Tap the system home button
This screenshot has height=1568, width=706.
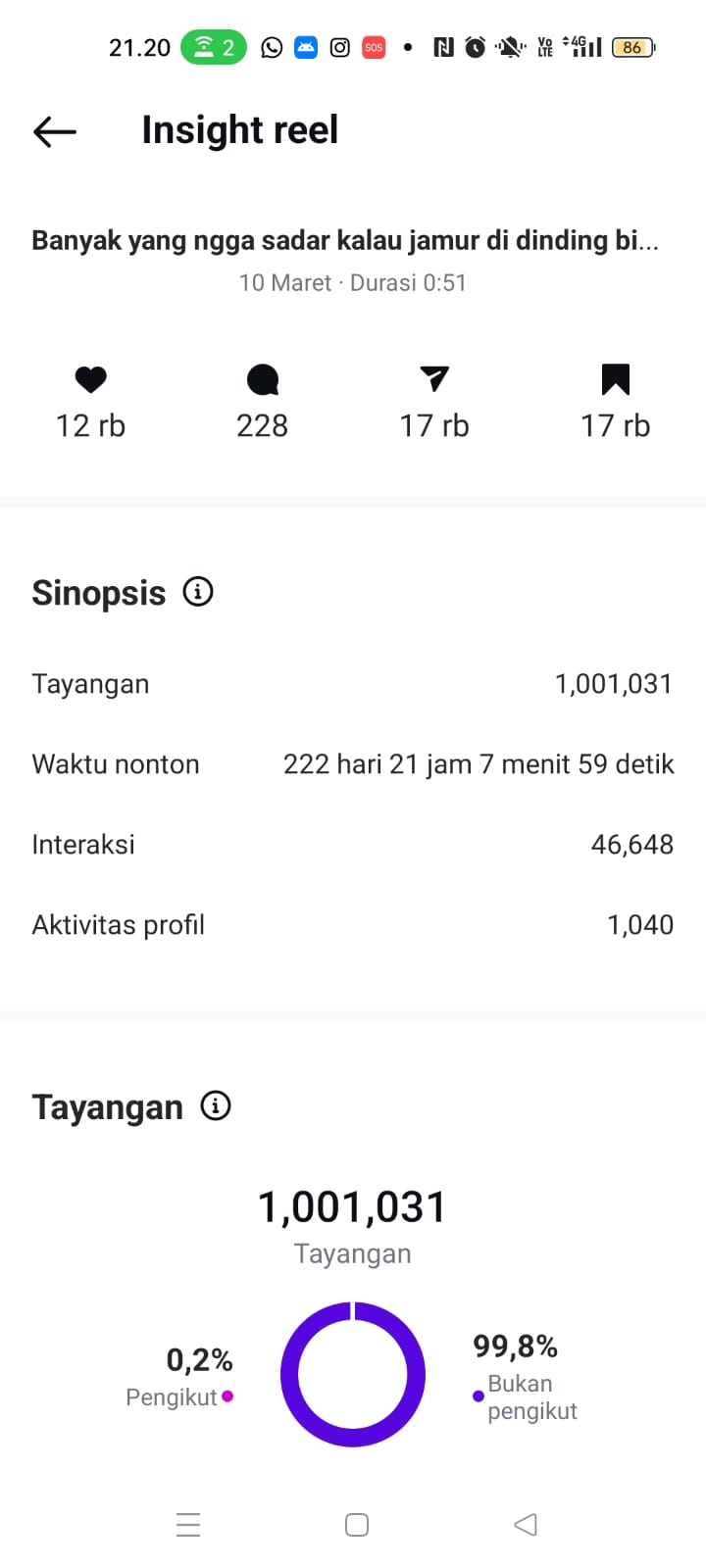click(357, 1525)
